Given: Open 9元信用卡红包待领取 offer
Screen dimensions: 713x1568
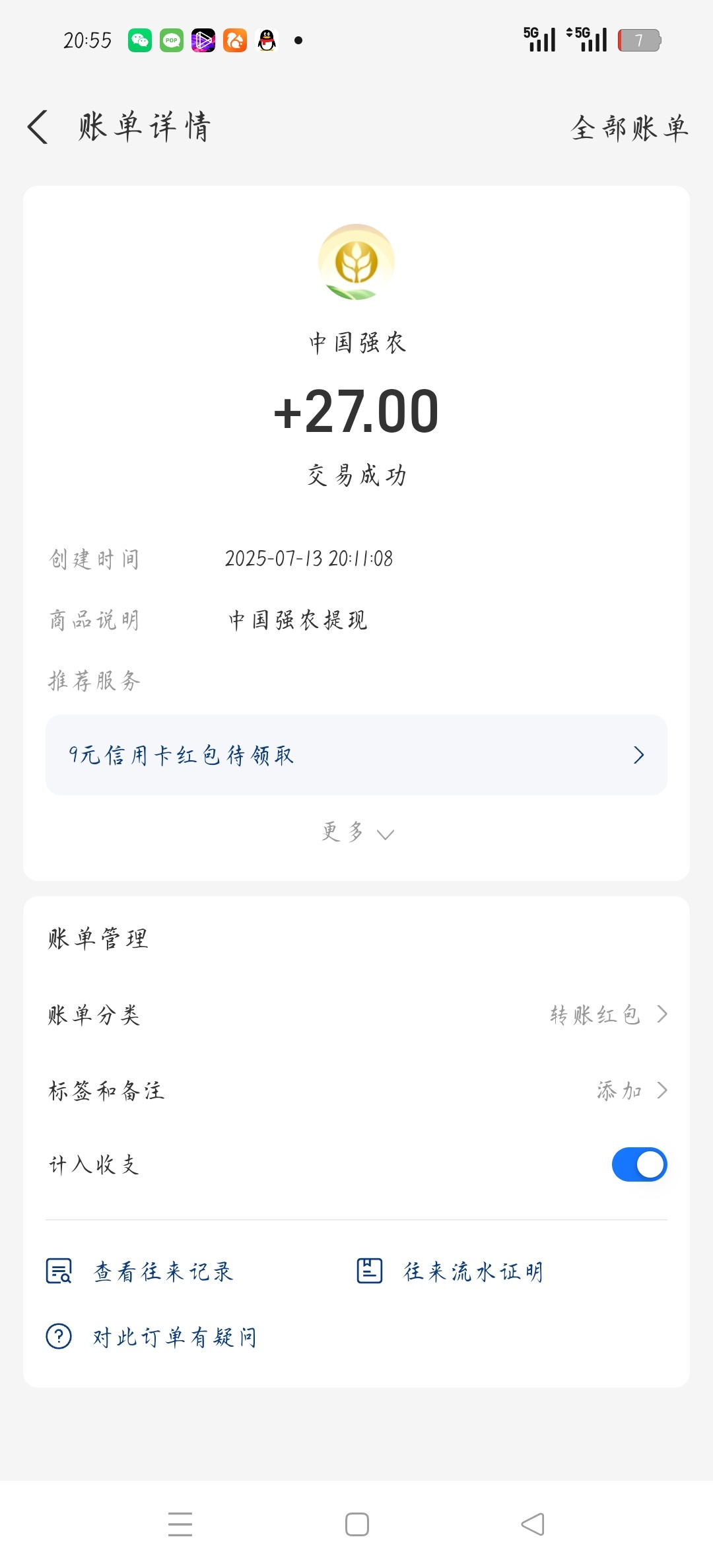Looking at the screenshot, I should pyautogui.click(x=356, y=755).
